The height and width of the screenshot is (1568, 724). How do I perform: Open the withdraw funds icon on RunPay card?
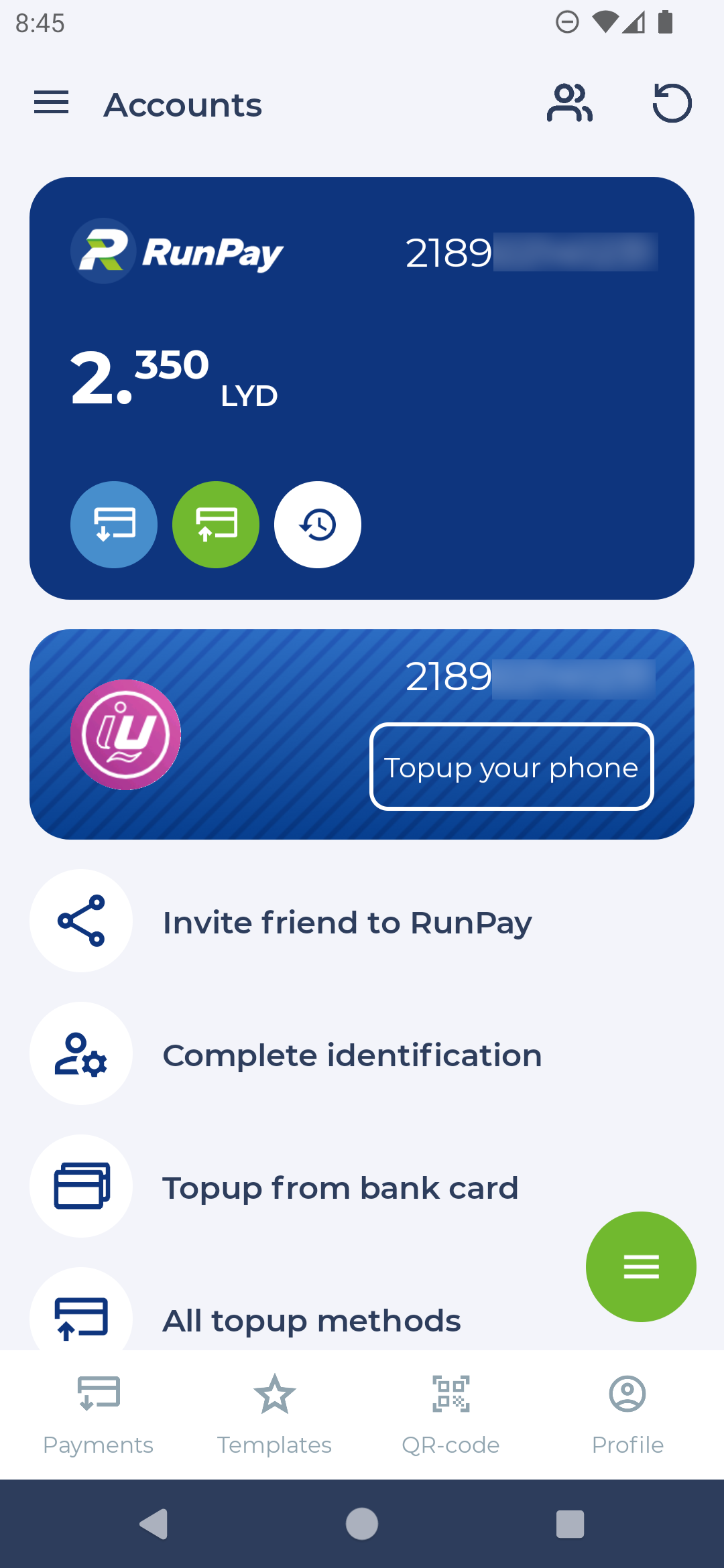(114, 525)
